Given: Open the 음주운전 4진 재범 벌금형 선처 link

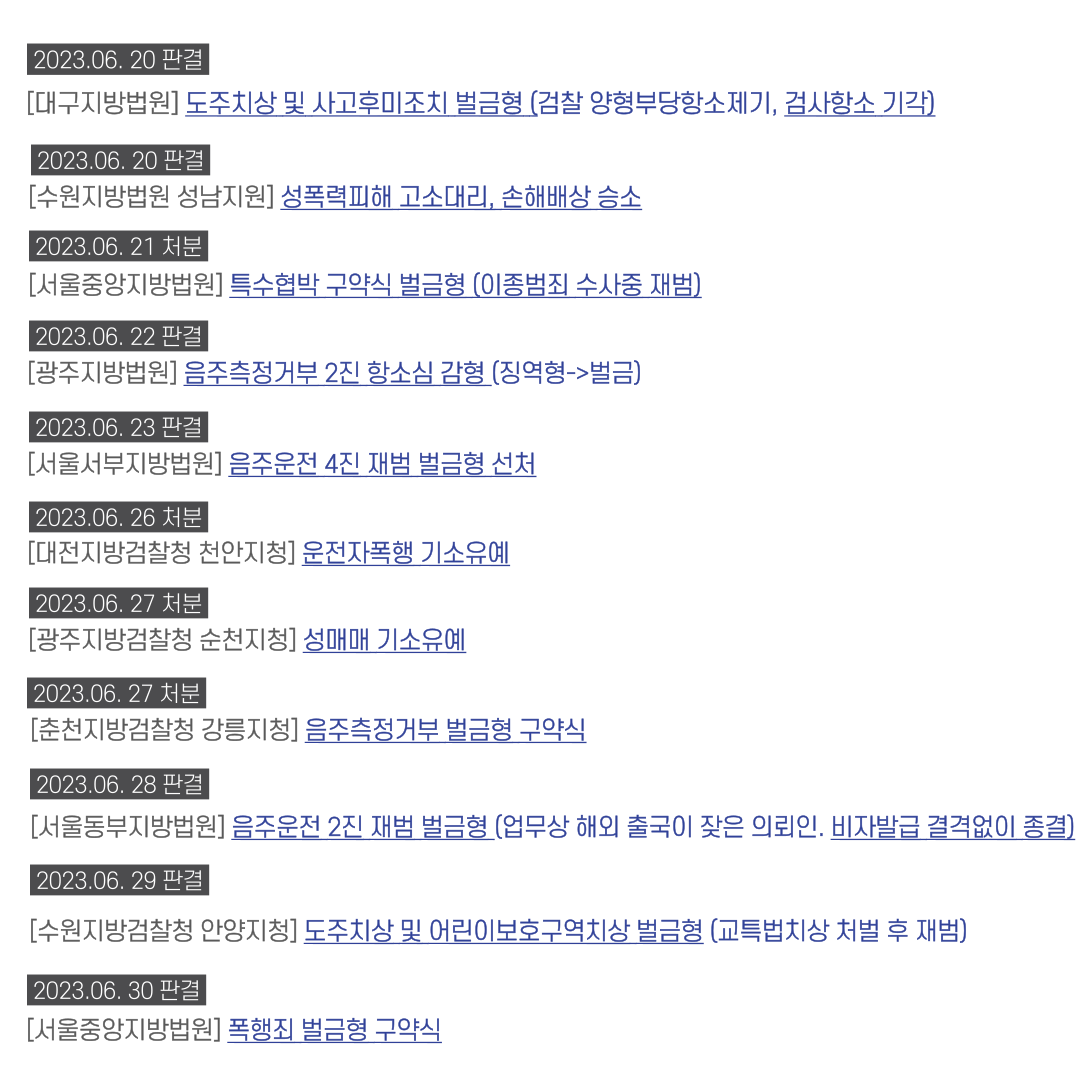Looking at the screenshot, I should coord(381,464).
